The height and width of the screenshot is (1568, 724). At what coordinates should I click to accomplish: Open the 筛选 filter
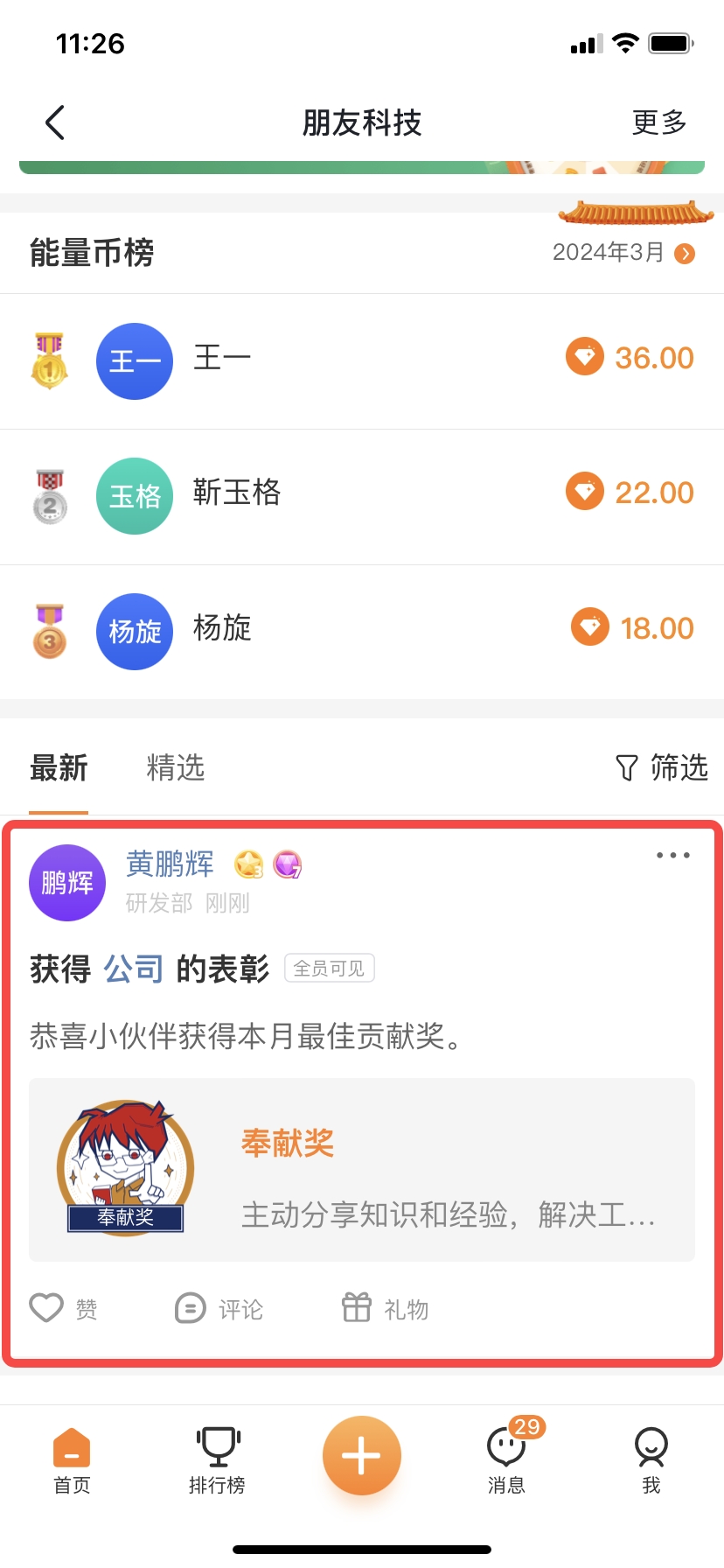662,768
